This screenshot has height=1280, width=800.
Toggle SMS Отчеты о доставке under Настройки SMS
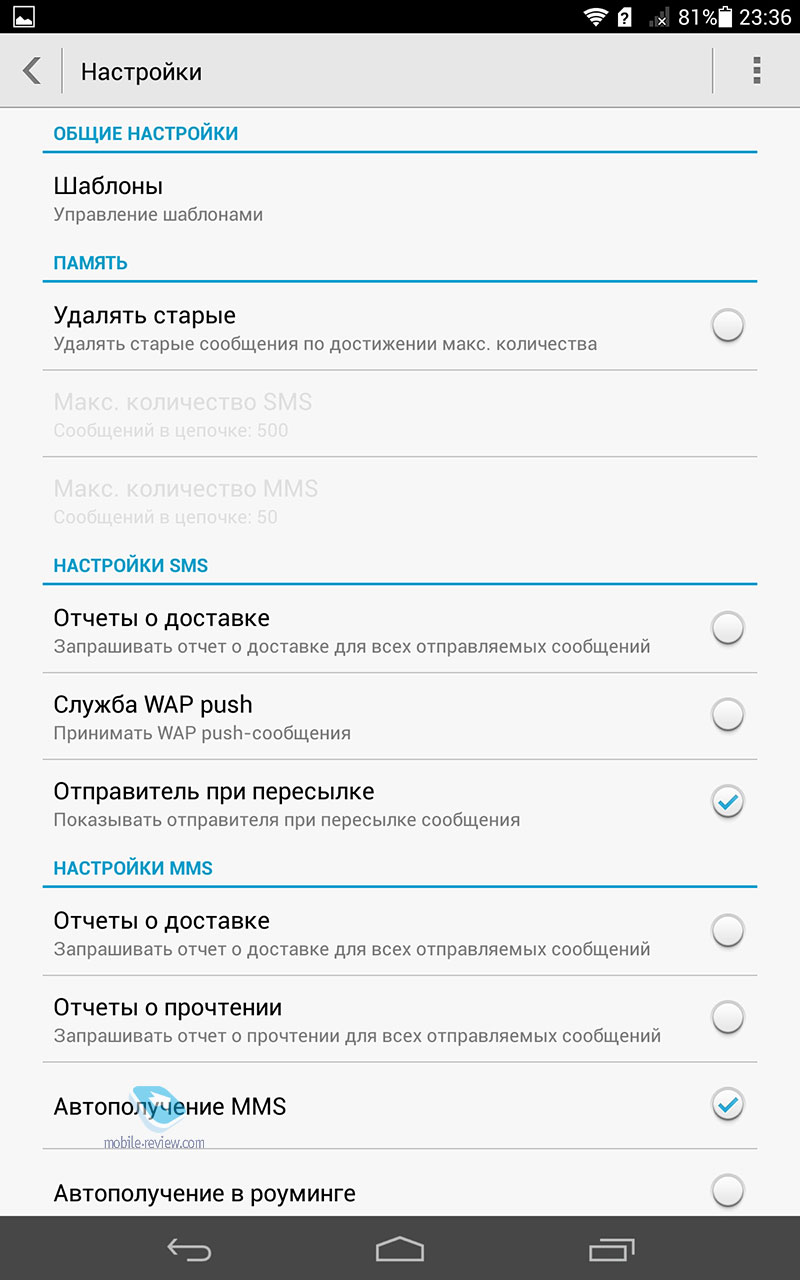[727, 628]
